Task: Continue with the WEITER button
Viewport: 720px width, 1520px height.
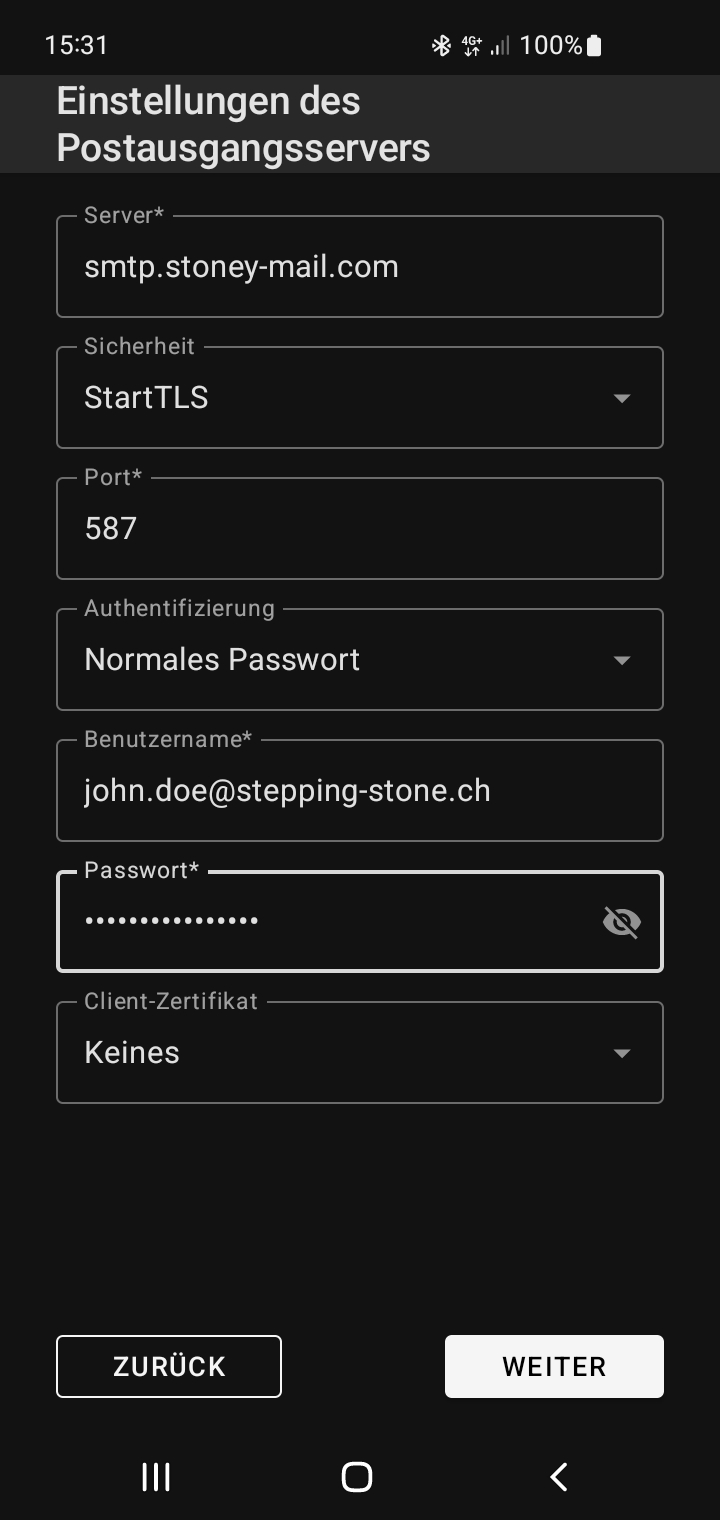Action: pyautogui.click(x=554, y=1366)
